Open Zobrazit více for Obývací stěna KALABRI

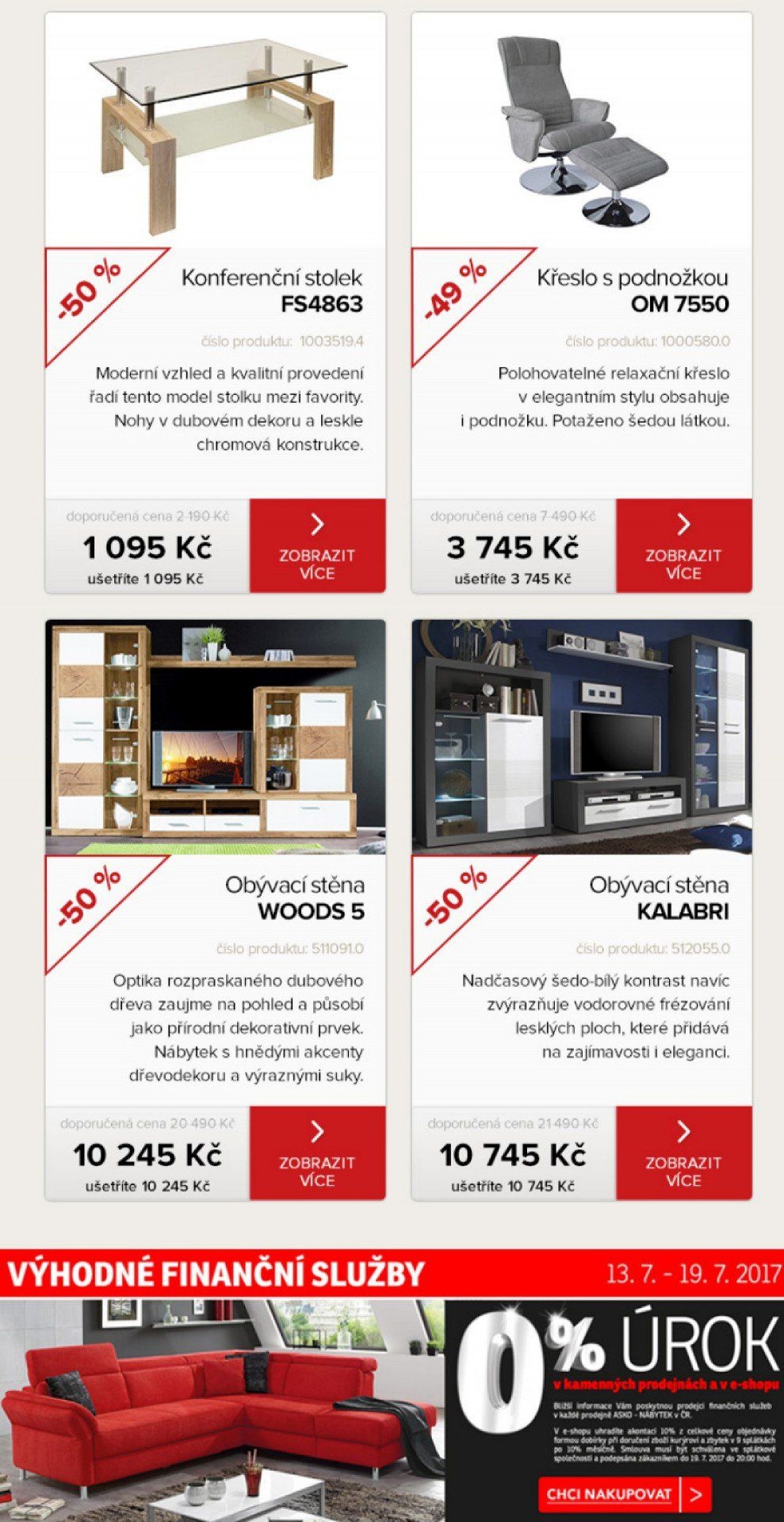(683, 1153)
